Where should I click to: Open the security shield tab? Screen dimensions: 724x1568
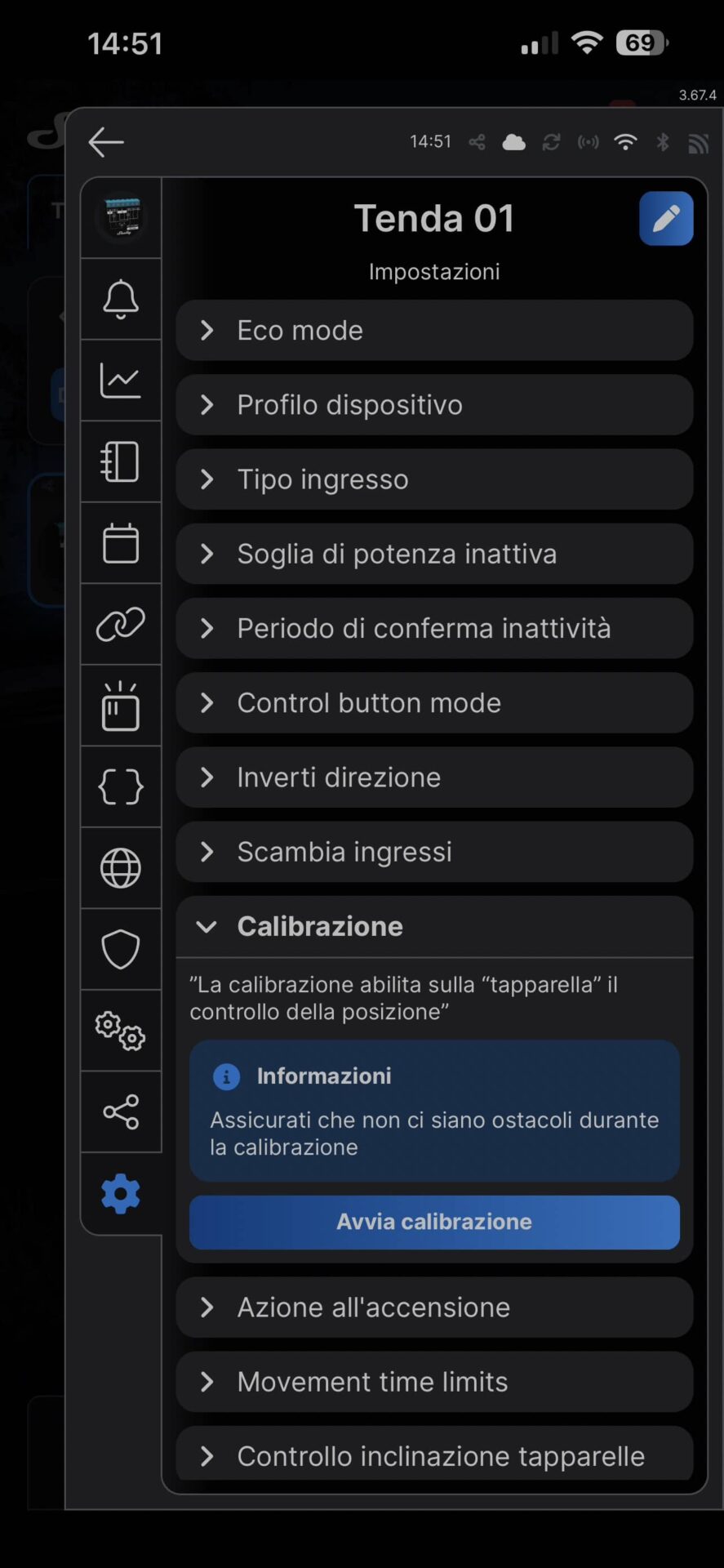point(121,950)
